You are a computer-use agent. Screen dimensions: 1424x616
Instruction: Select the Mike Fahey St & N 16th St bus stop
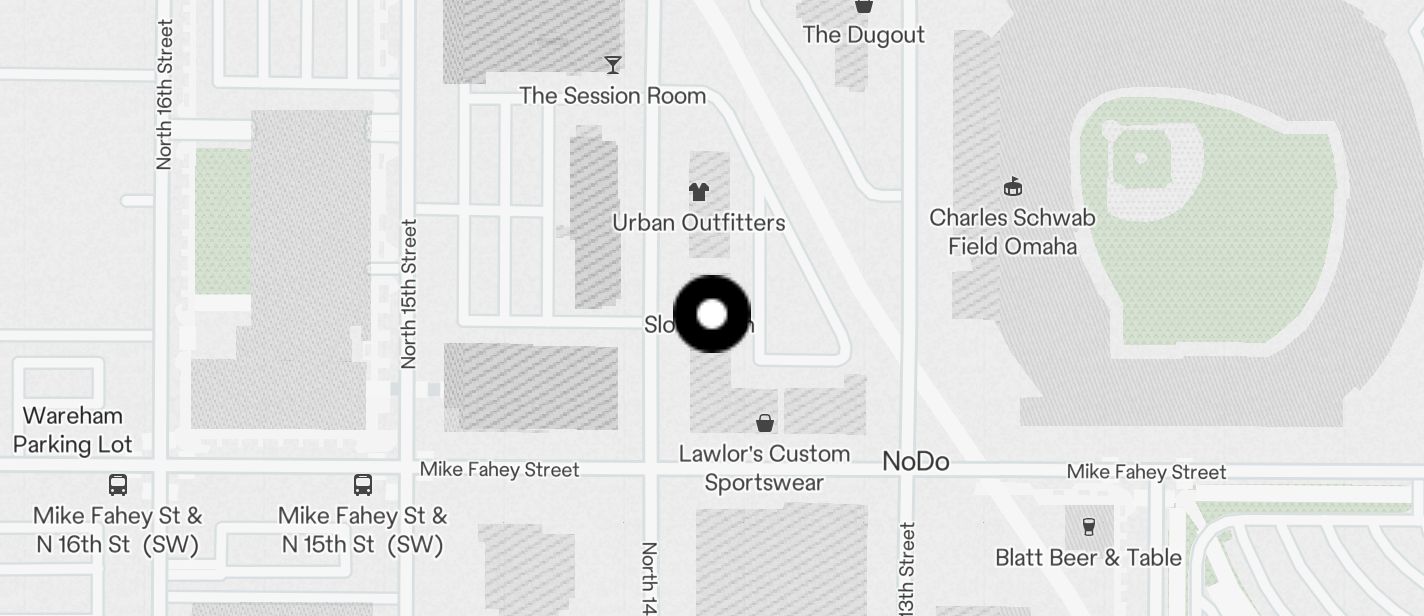tap(118, 485)
